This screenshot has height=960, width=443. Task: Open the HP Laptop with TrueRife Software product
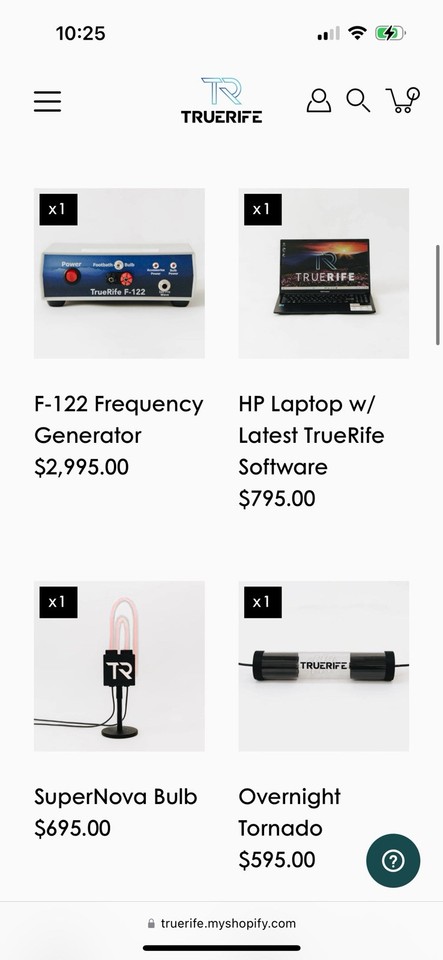(x=324, y=273)
